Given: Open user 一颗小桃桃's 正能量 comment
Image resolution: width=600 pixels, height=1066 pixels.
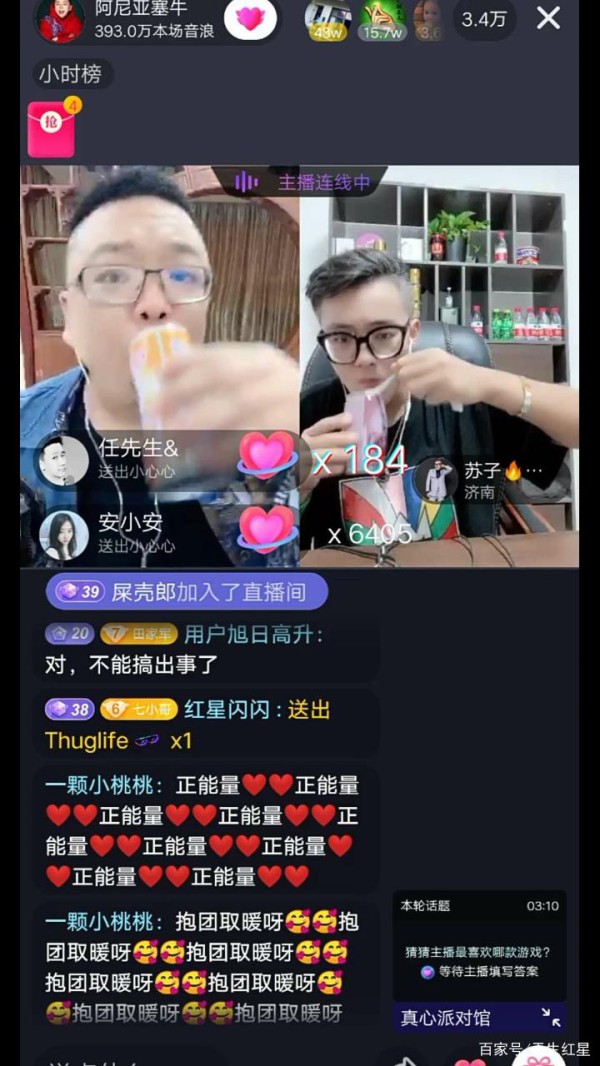Looking at the screenshot, I should [200, 830].
